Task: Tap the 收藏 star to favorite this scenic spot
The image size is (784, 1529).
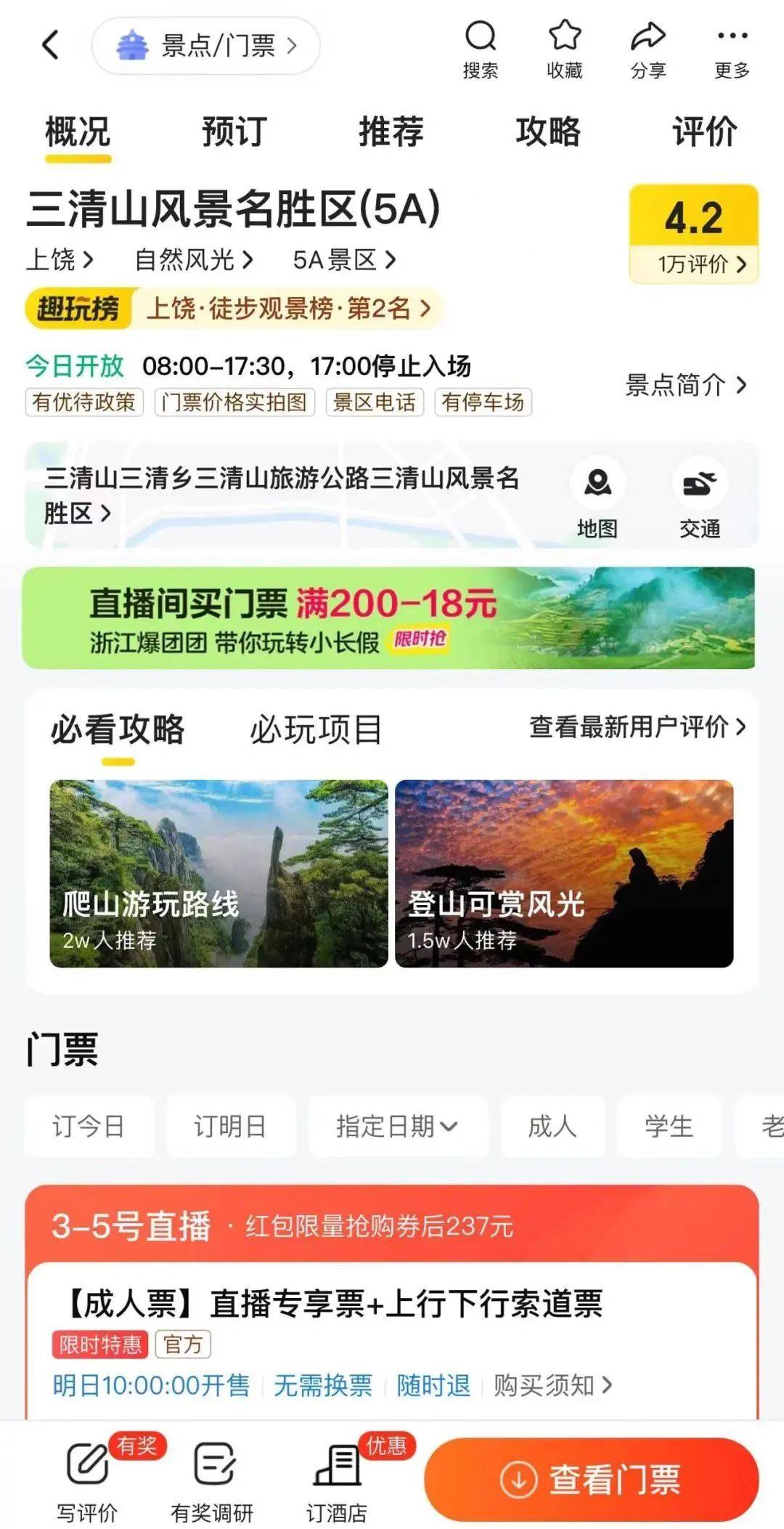Action: [565, 47]
